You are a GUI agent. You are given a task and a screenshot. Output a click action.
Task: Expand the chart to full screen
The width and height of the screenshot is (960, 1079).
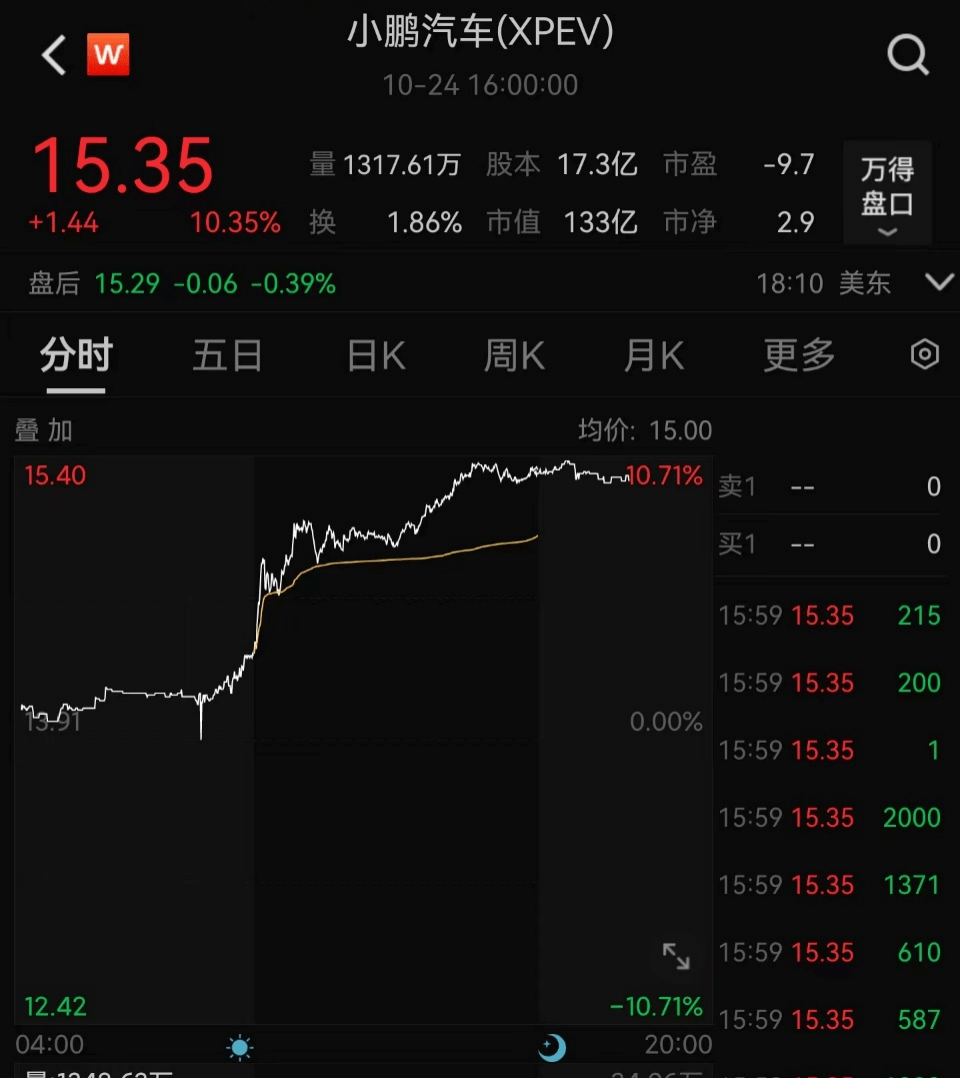676,956
